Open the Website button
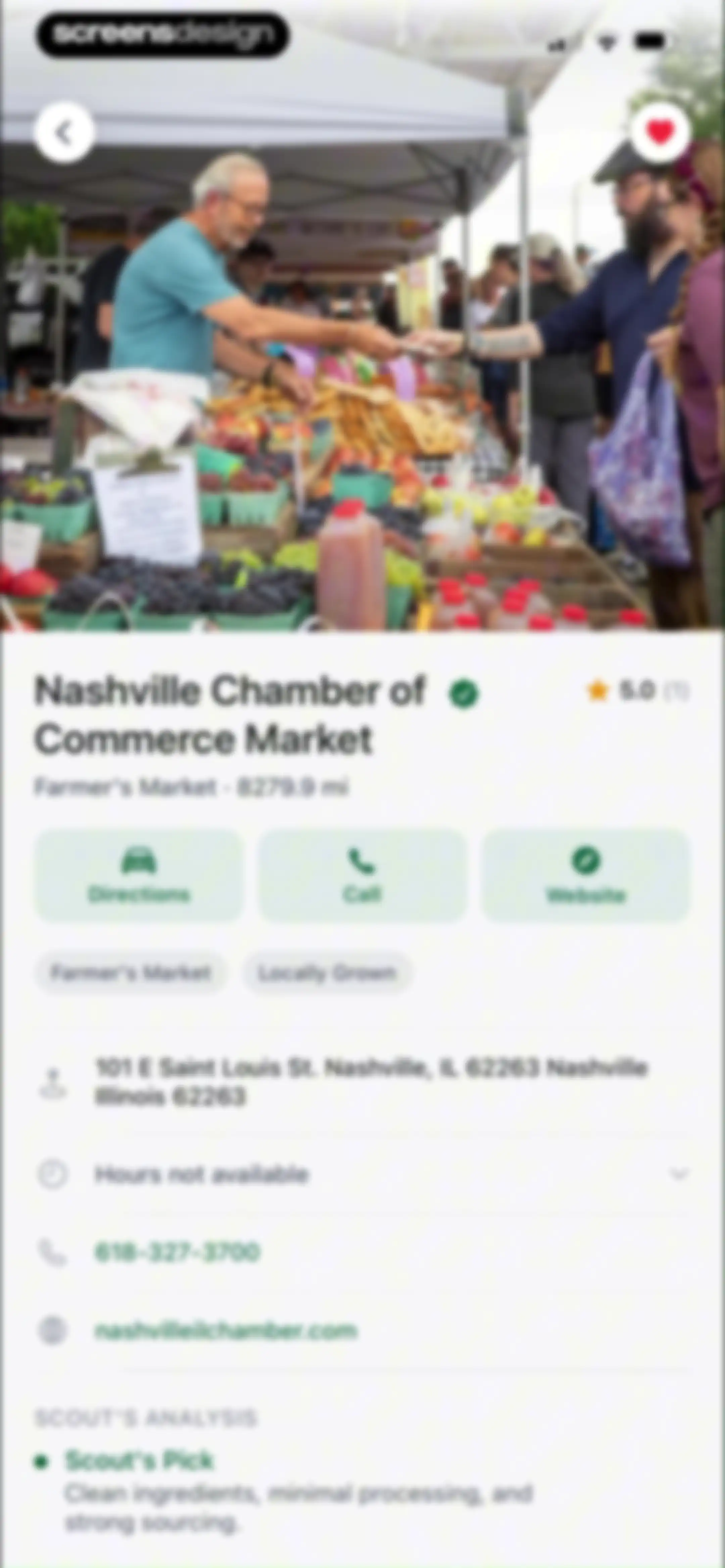The height and width of the screenshot is (1568, 725). click(586, 875)
